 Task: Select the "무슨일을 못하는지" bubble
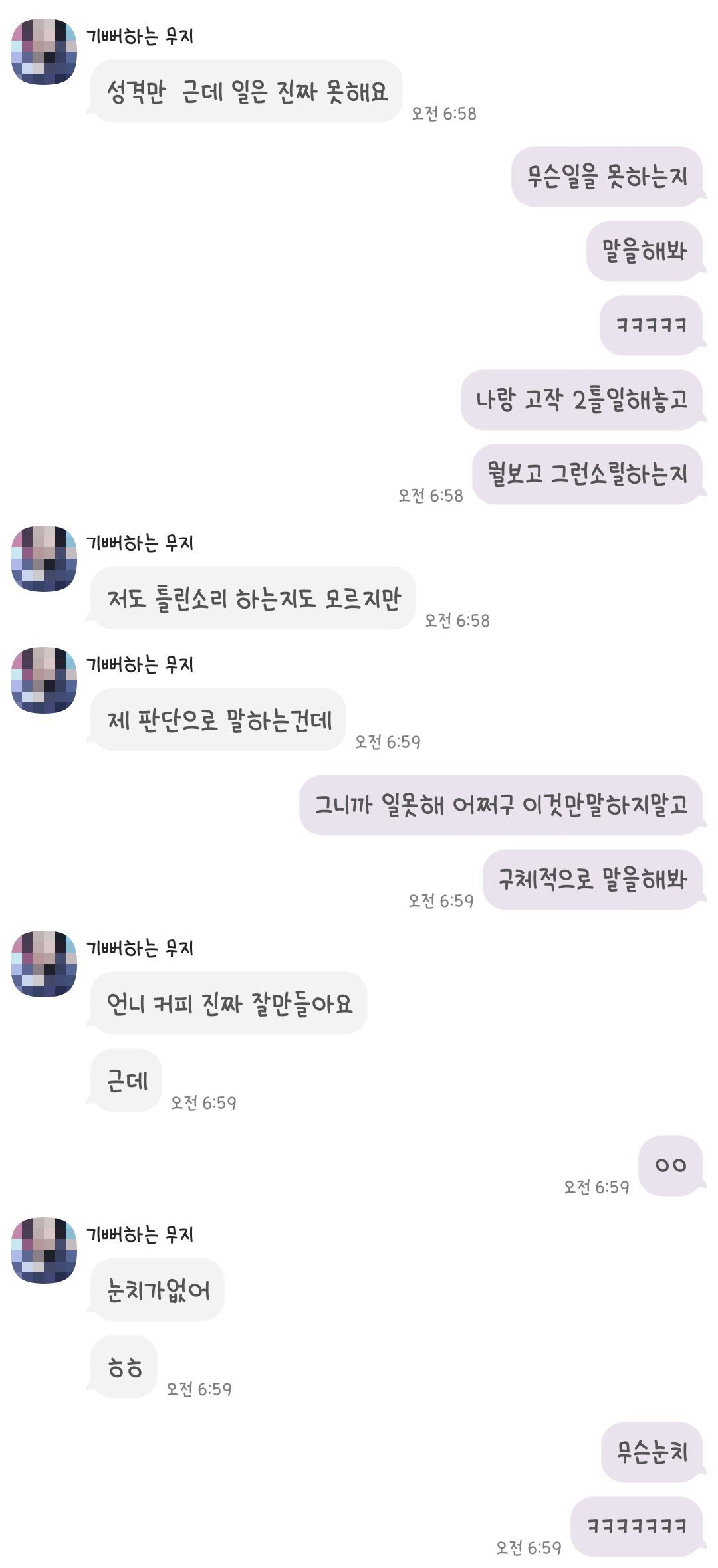[608, 178]
